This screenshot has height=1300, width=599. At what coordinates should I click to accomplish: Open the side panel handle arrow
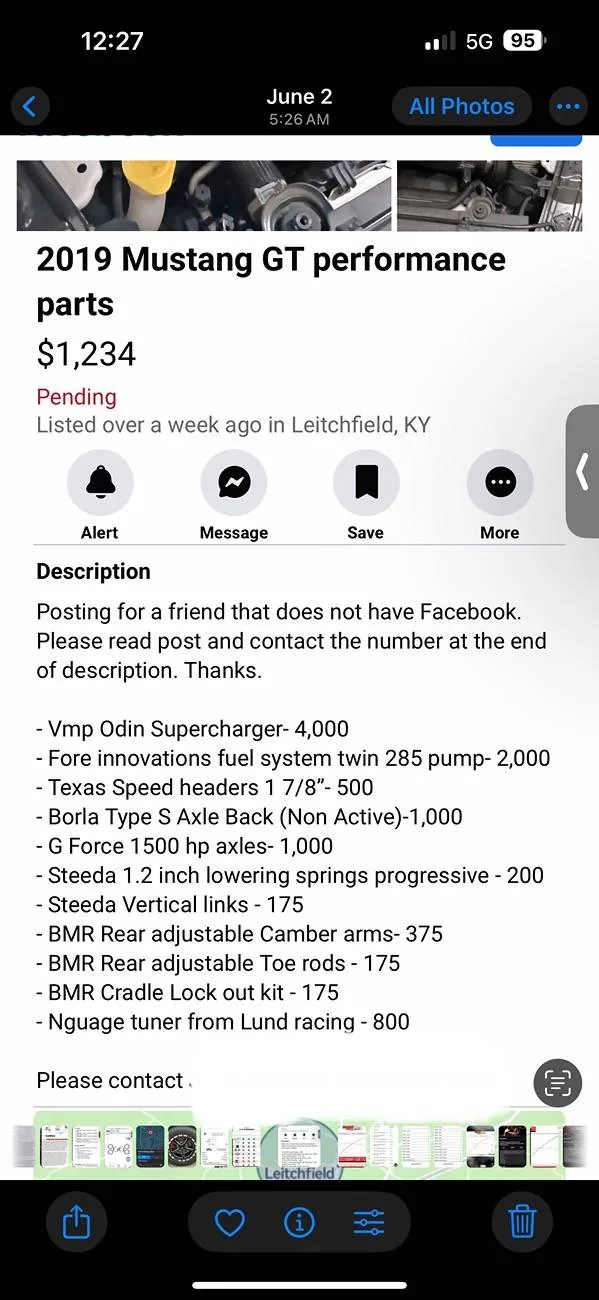click(583, 471)
